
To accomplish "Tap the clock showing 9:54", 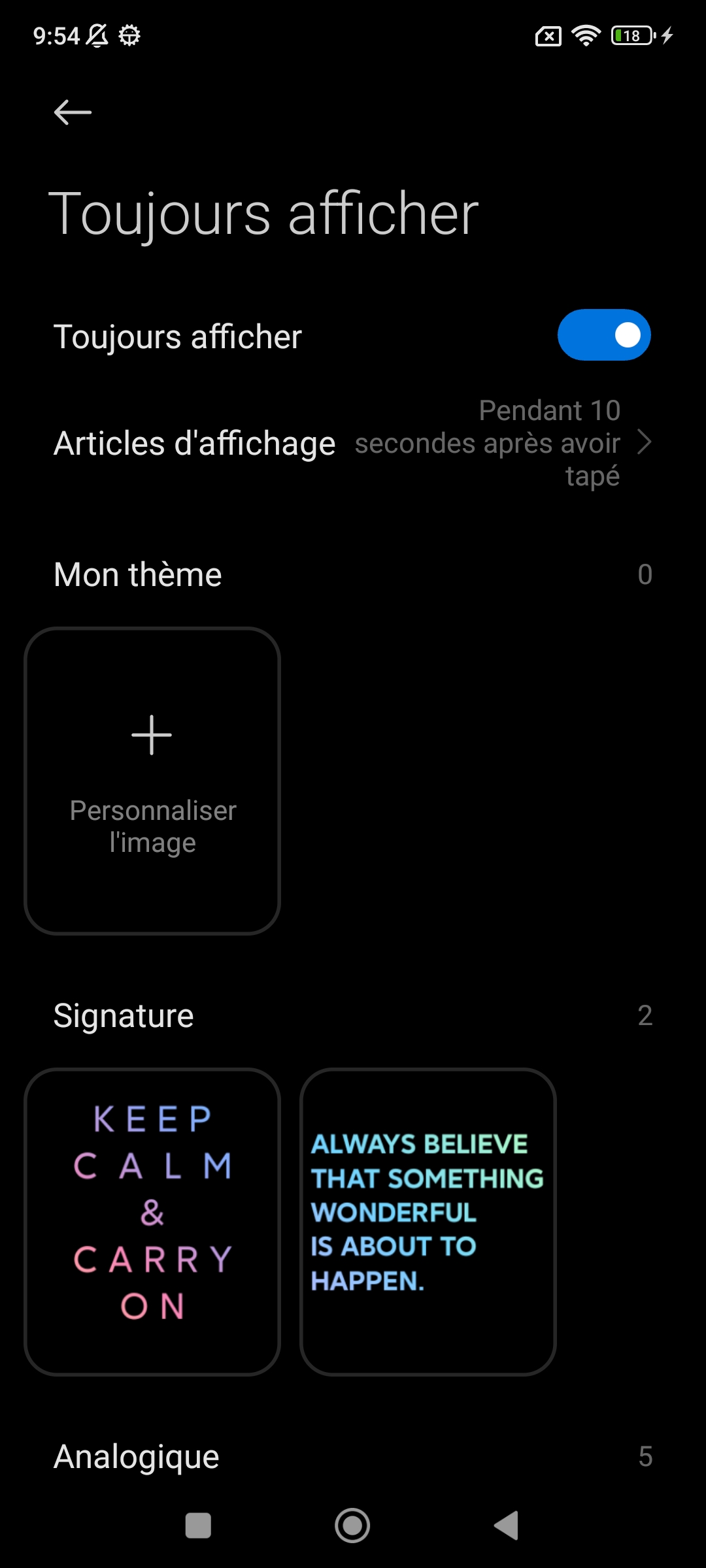I will [58, 36].
